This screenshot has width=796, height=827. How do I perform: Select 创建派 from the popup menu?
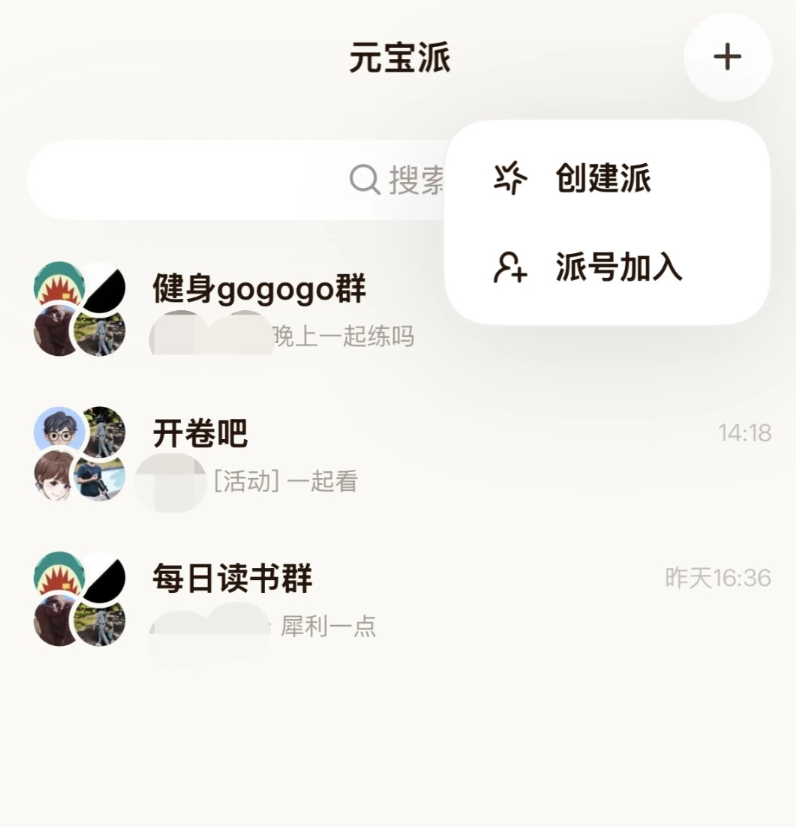pos(602,179)
